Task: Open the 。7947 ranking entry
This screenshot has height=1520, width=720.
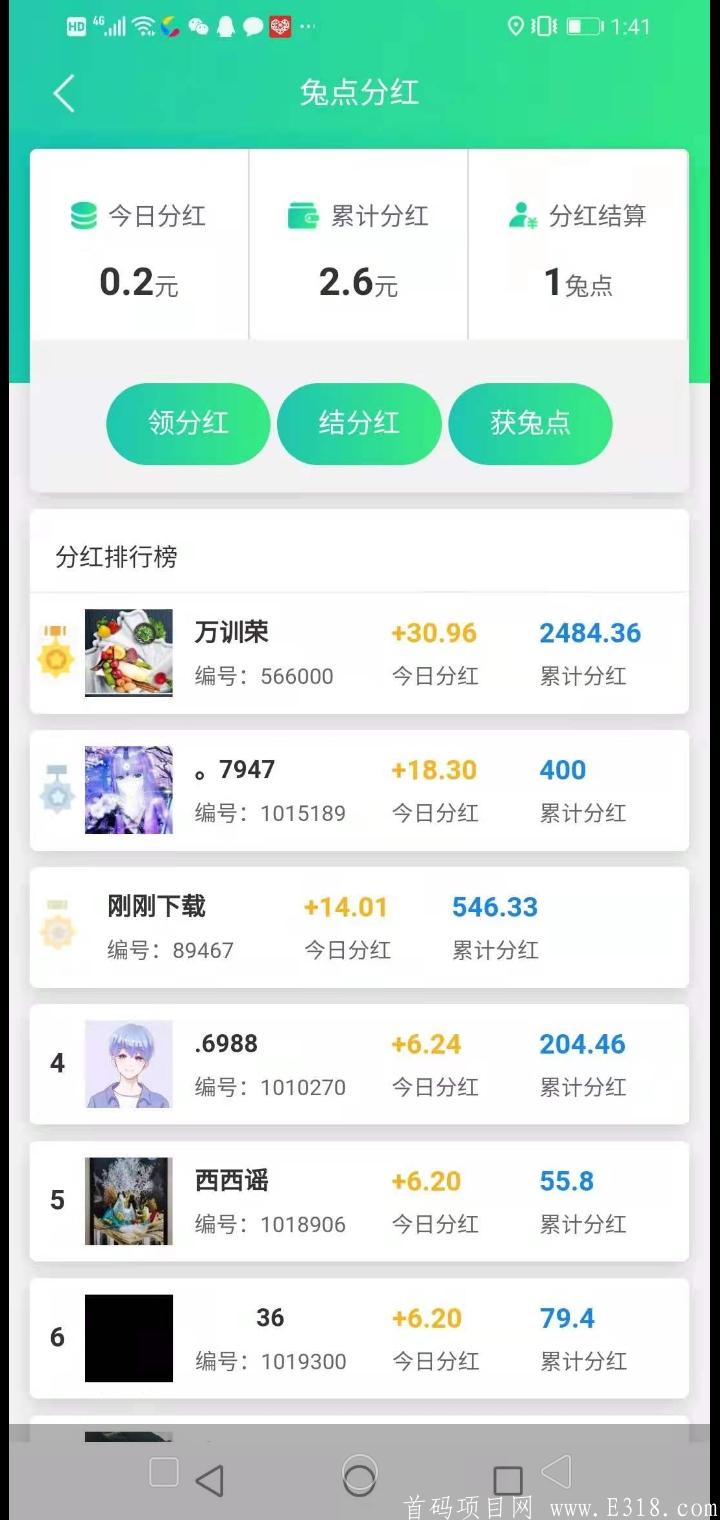Action: tap(359, 790)
